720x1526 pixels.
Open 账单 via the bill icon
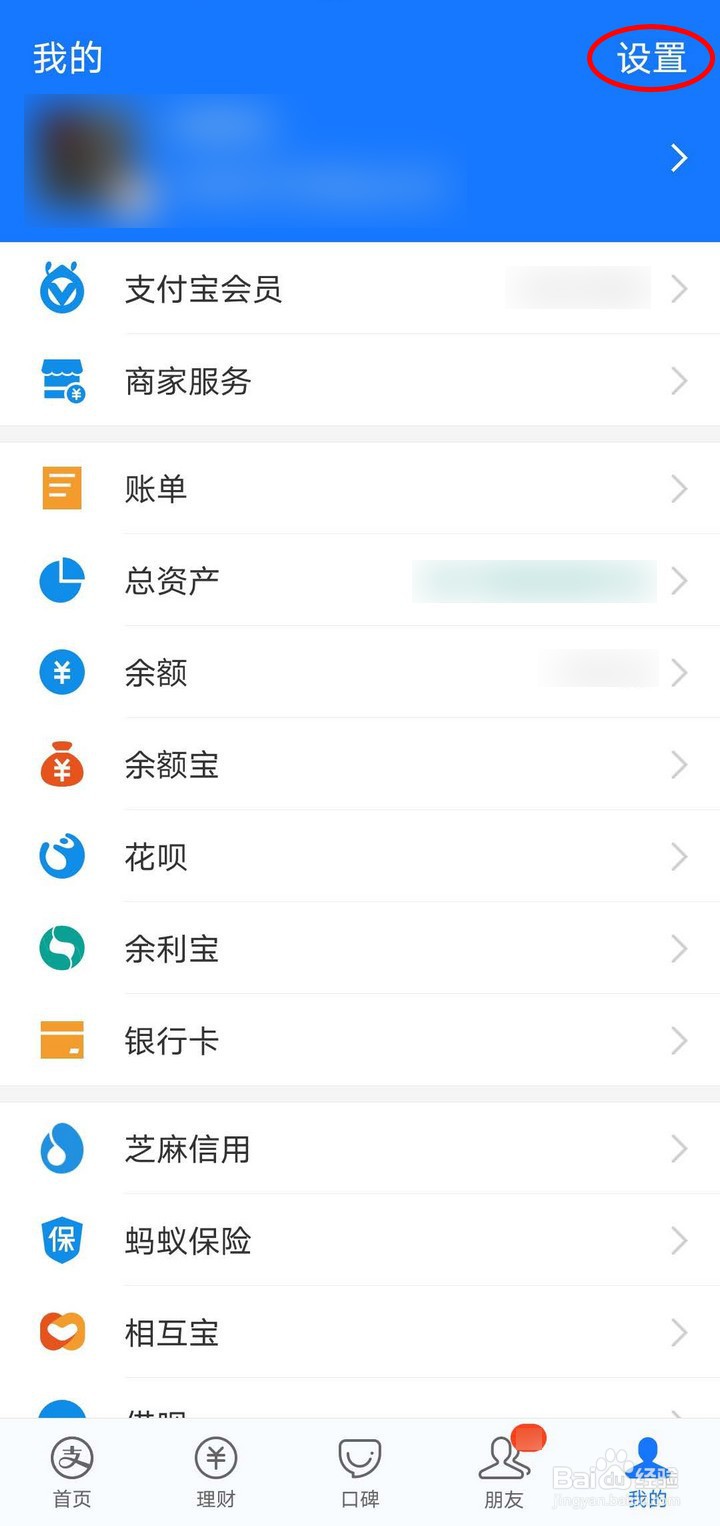62,488
